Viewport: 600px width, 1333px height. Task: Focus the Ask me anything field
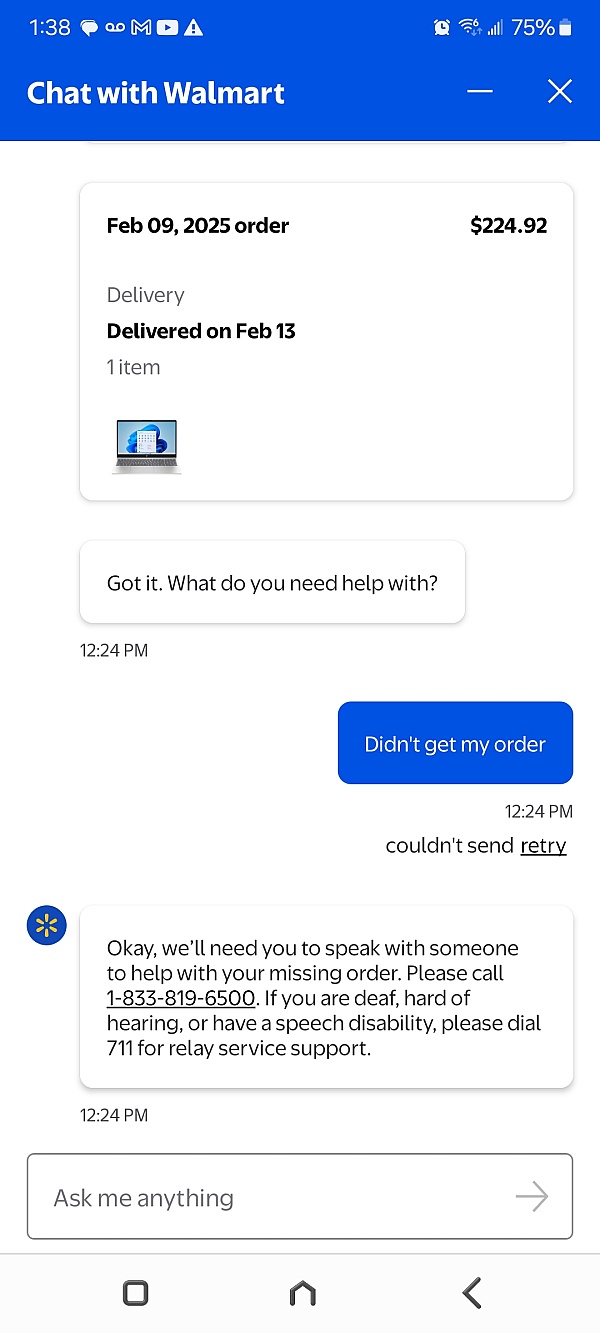tap(270, 1197)
